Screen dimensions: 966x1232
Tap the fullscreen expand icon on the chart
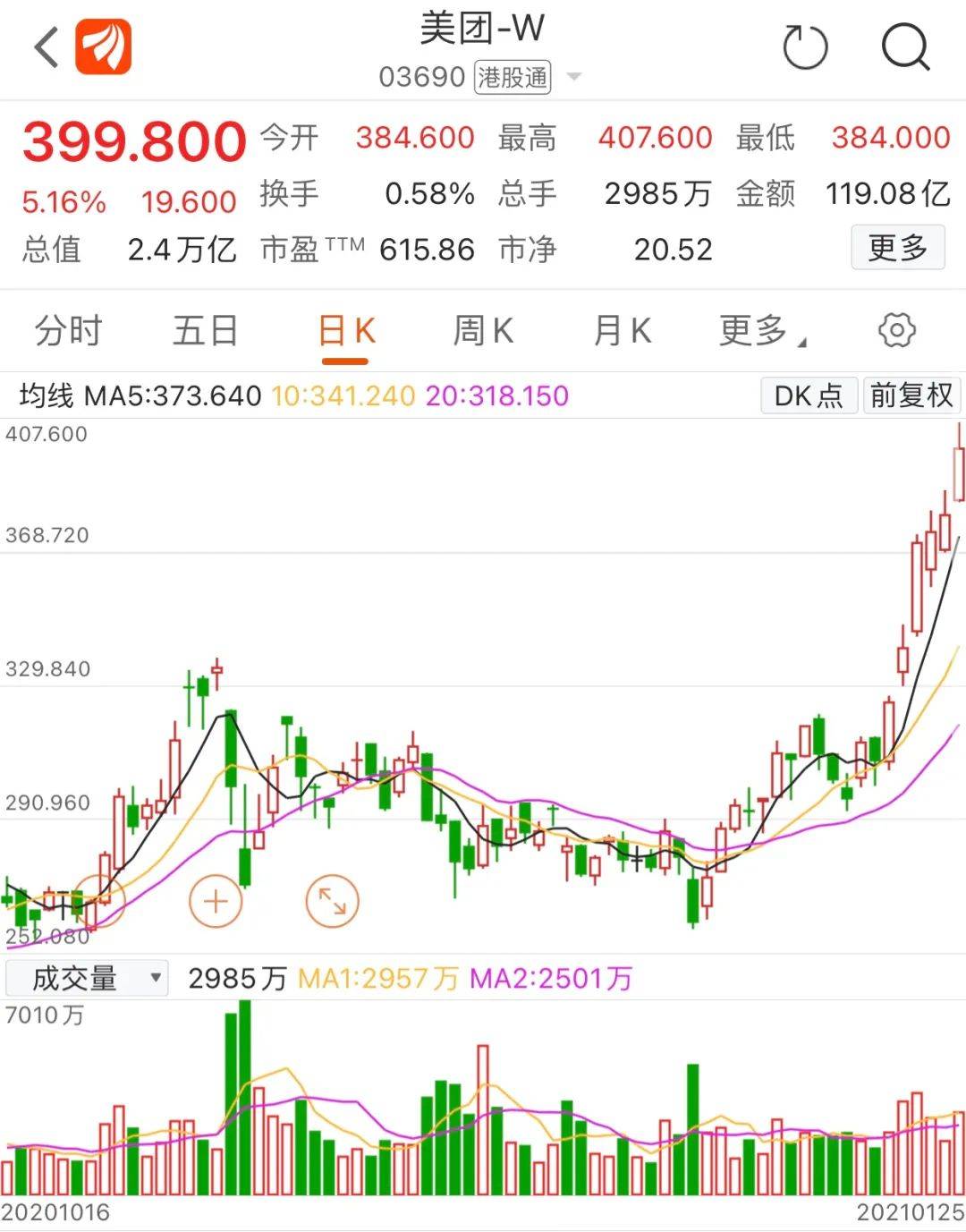[x=332, y=904]
